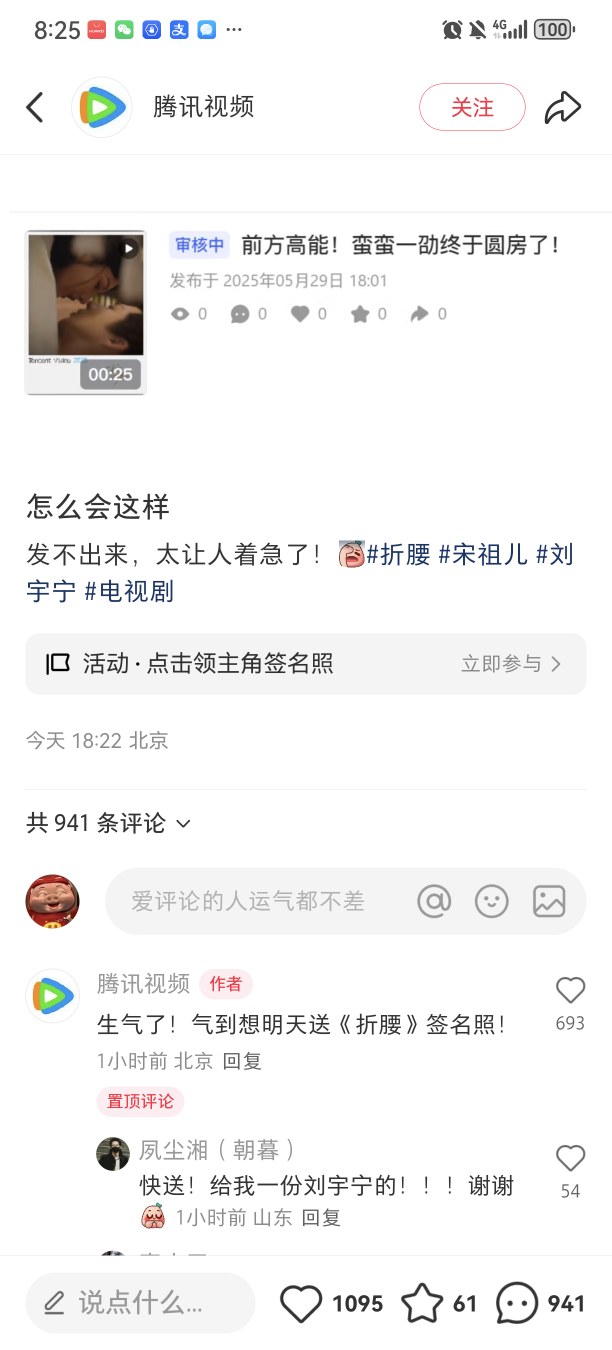Open the #折腰 hashtag
The height and width of the screenshot is (1350, 612).
(399, 553)
